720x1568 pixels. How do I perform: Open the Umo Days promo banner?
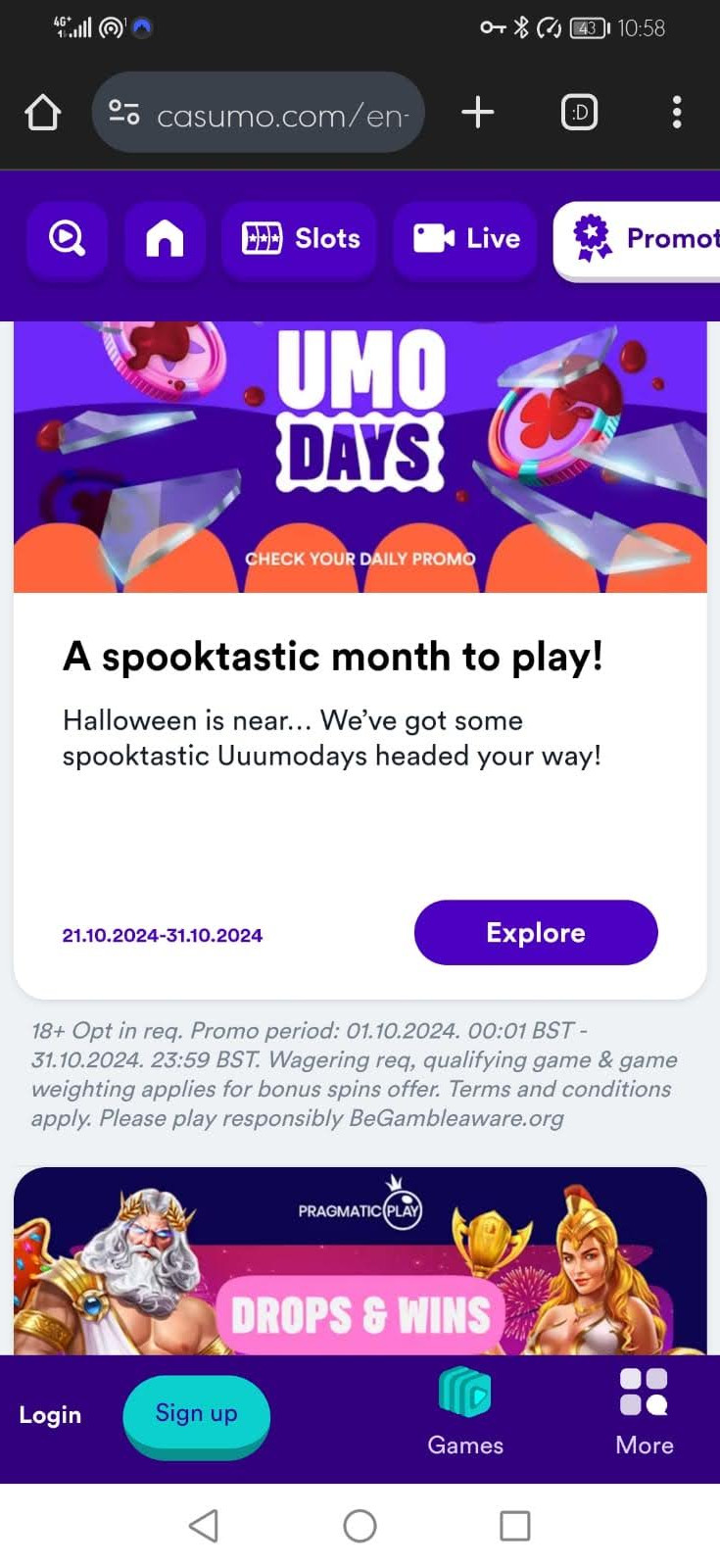[360, 457]
